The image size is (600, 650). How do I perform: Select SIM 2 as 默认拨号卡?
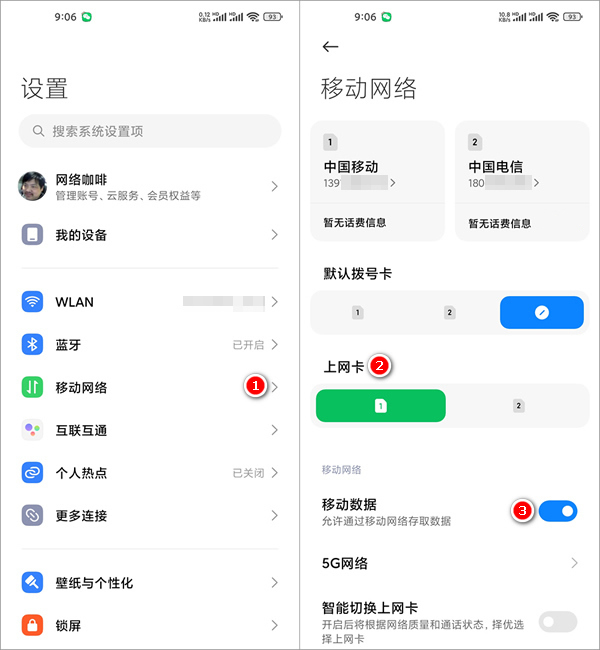coord(450,313)
